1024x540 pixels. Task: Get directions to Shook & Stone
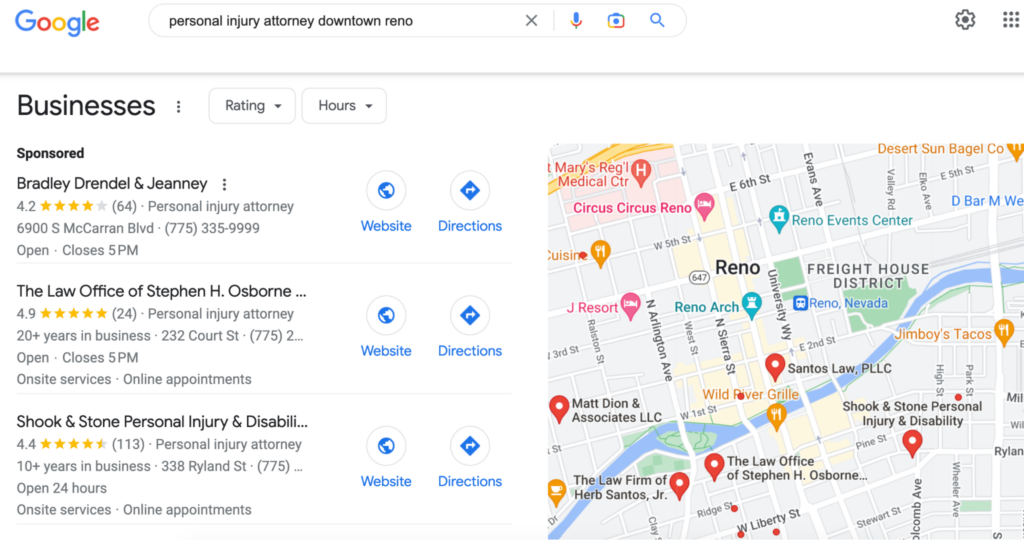[x=470, y=459]
